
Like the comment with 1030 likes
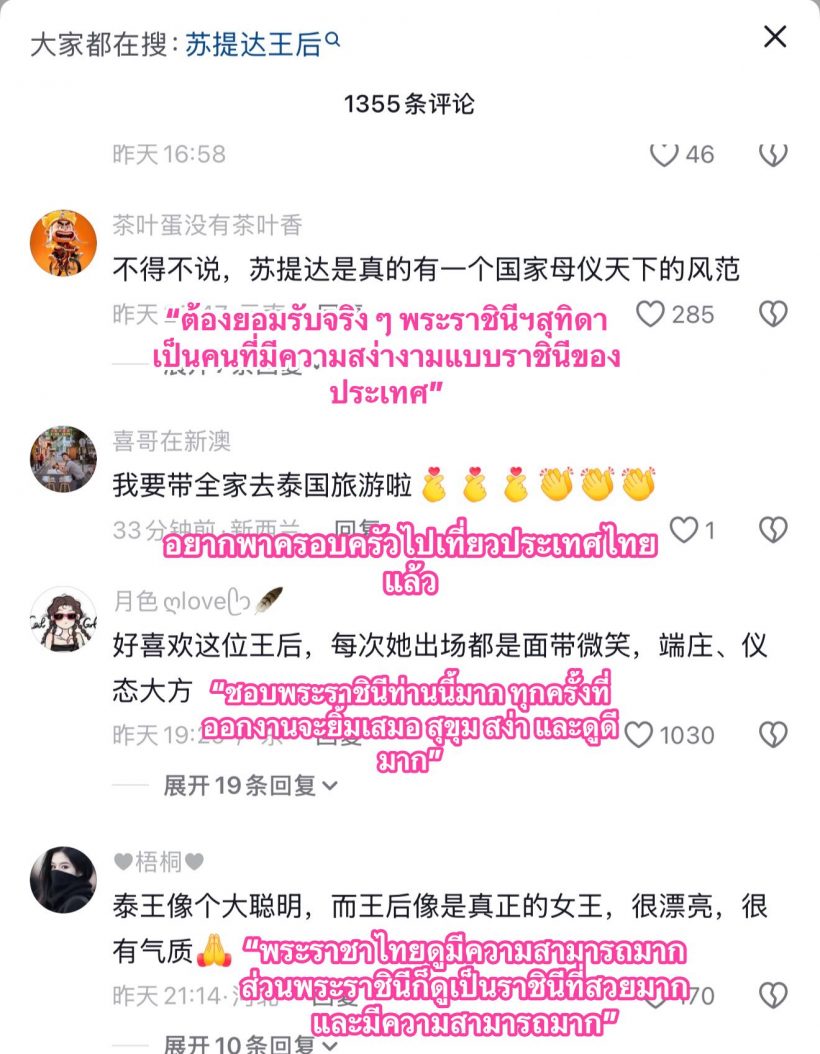(x=638, y=735)
